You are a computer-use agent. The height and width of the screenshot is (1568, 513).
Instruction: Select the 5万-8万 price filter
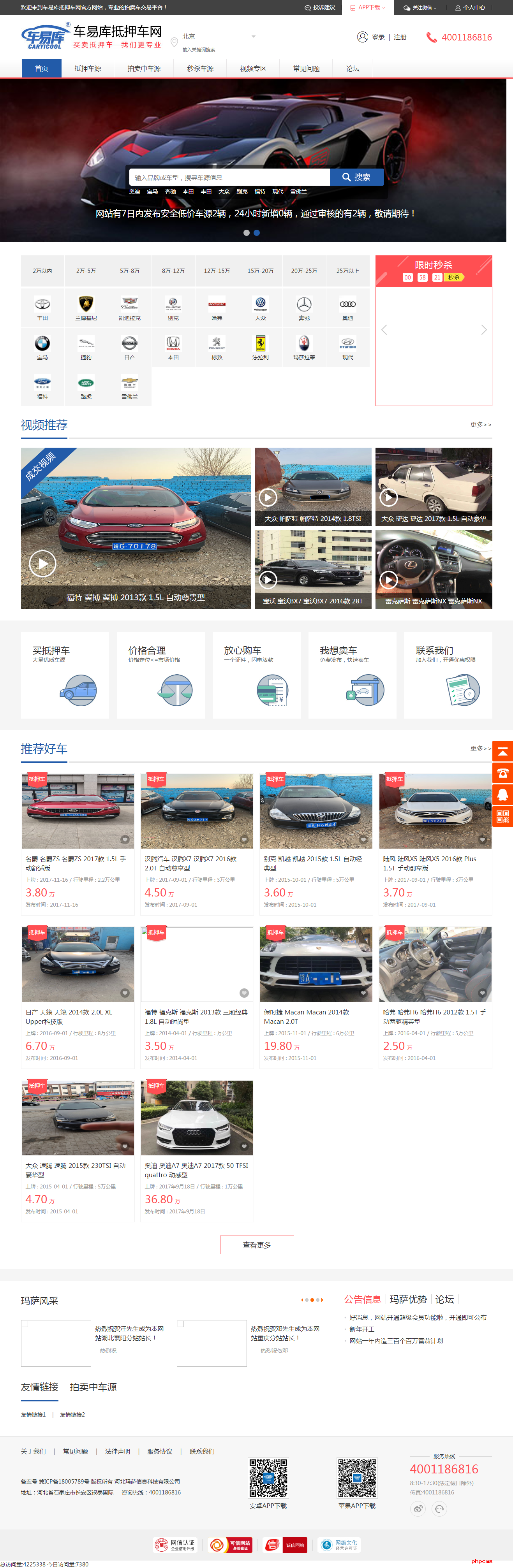pos(129,271)
